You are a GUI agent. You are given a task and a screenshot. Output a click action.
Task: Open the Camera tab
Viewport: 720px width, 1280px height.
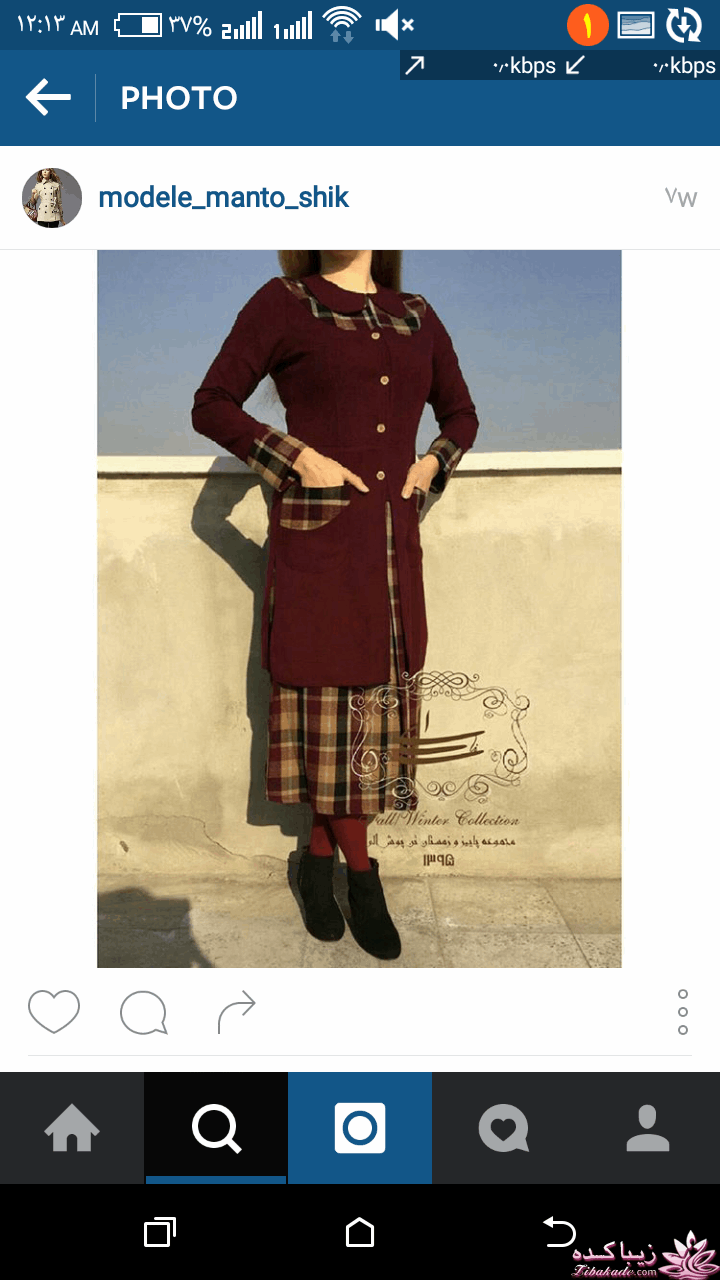tap(360, 1128)
